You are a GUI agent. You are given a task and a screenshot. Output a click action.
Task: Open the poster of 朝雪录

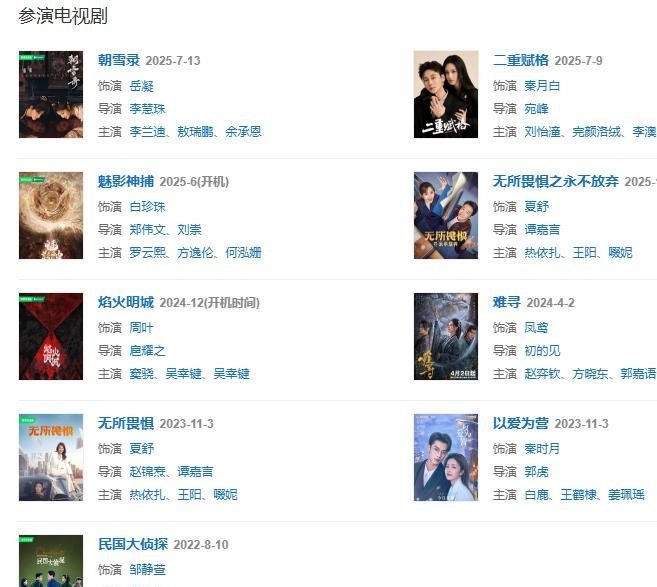point(50,94)
